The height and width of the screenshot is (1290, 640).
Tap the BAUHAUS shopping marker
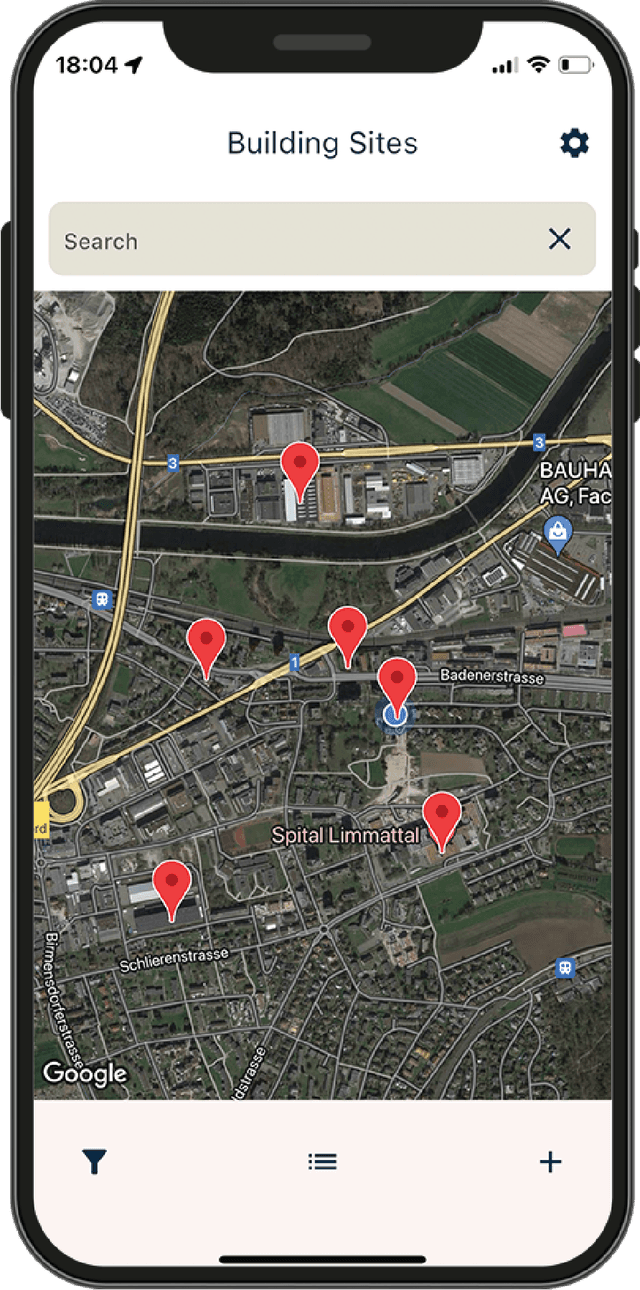(557, 531)
